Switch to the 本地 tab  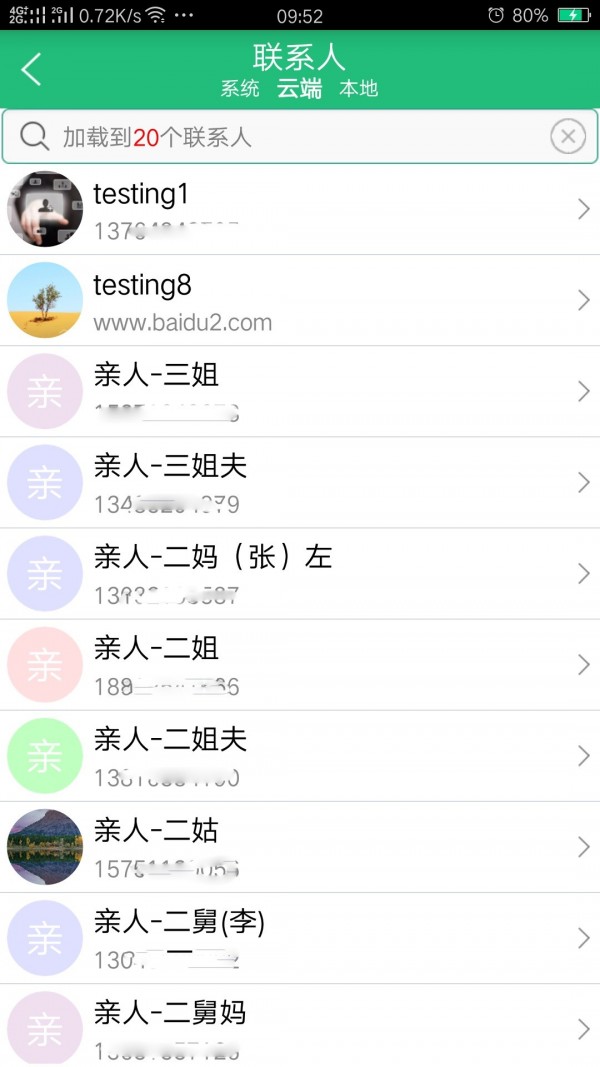coord(358,89)
